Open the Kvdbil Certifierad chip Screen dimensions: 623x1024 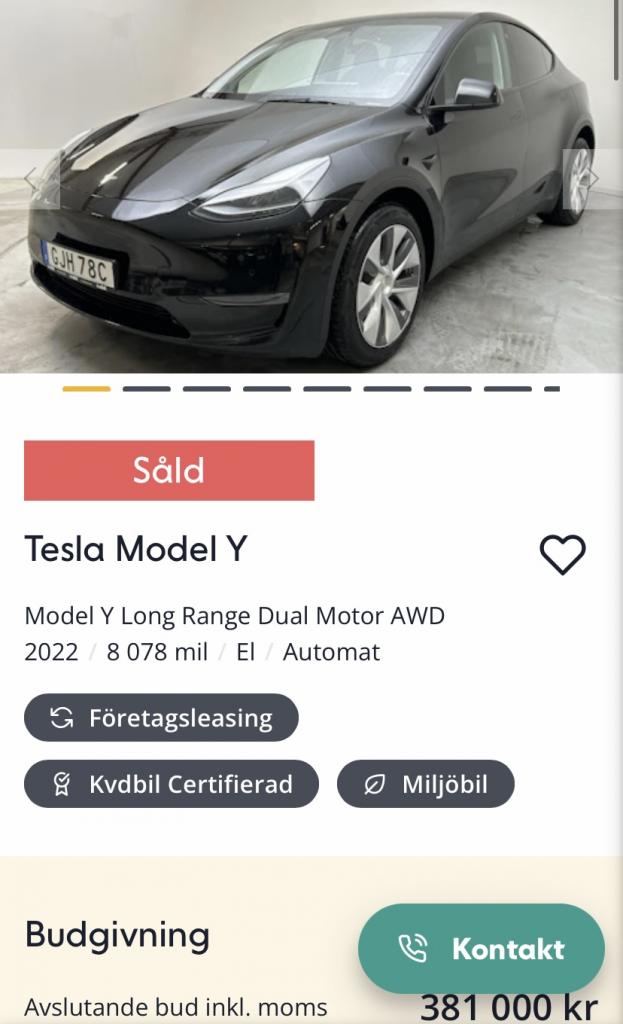[171, 784]
